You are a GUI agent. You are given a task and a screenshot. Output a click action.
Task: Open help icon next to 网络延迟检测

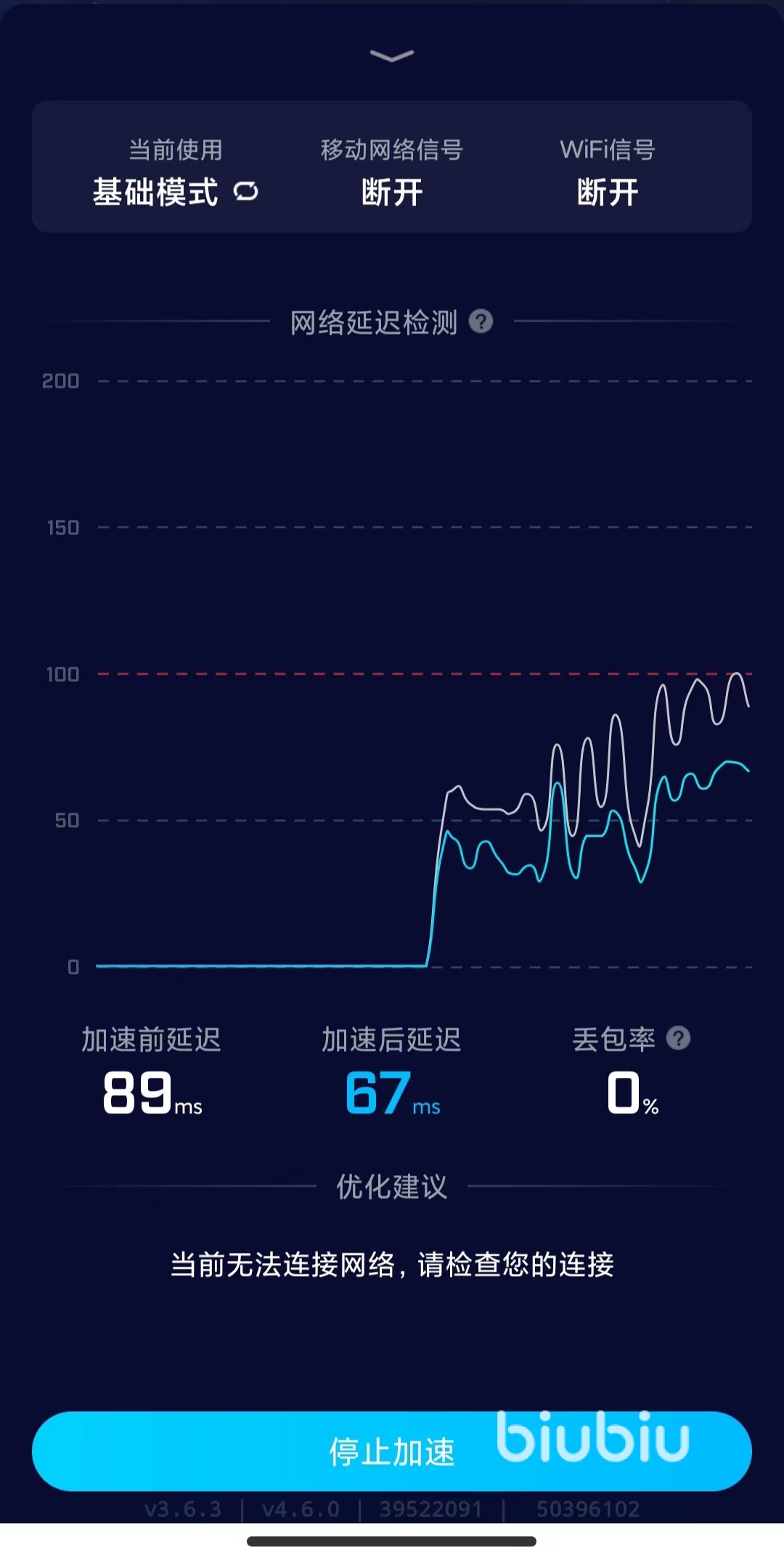click(x=481, y=321)
